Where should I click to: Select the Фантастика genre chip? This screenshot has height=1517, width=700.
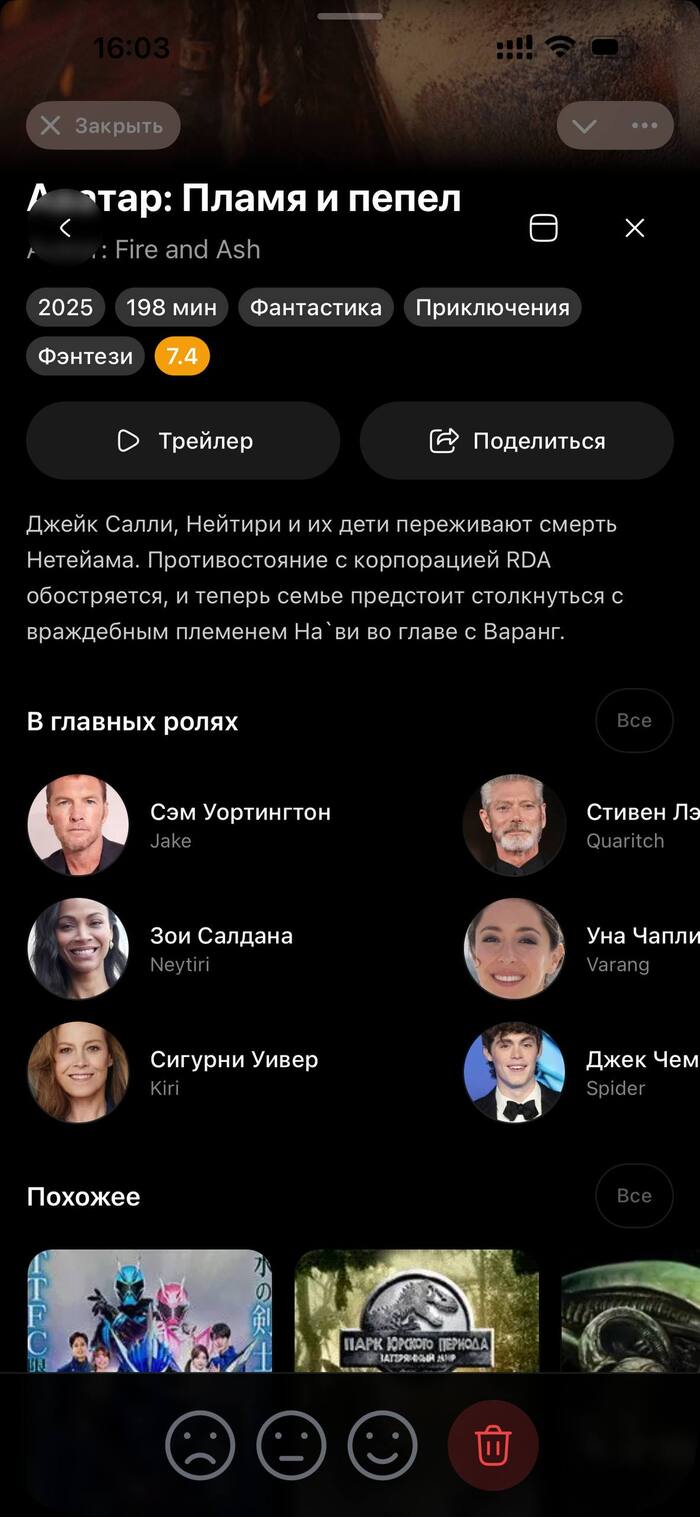click(x=315, y=307)
